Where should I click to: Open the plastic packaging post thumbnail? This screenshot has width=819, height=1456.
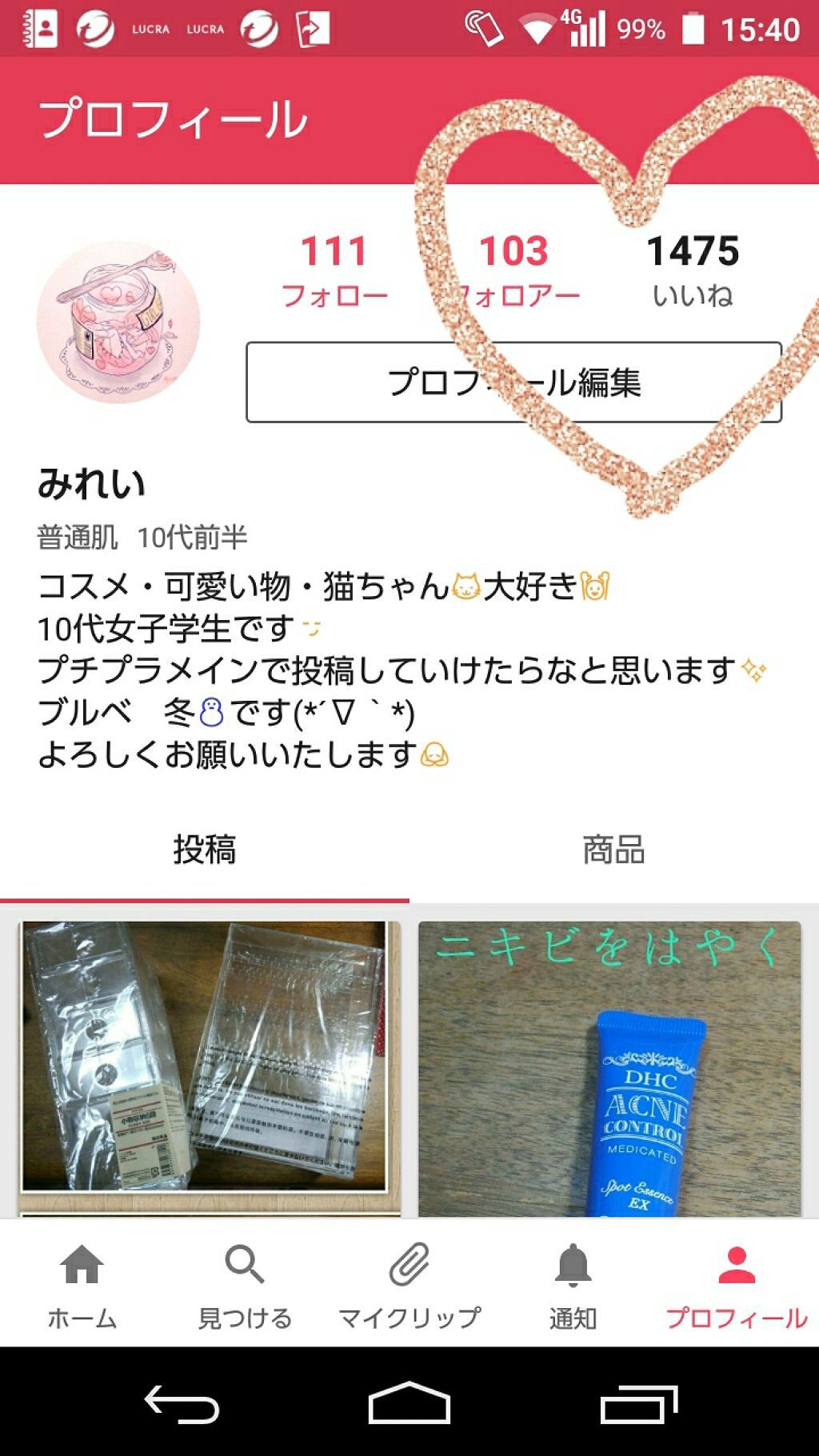pyautogui.click(x=205, y=1064)
